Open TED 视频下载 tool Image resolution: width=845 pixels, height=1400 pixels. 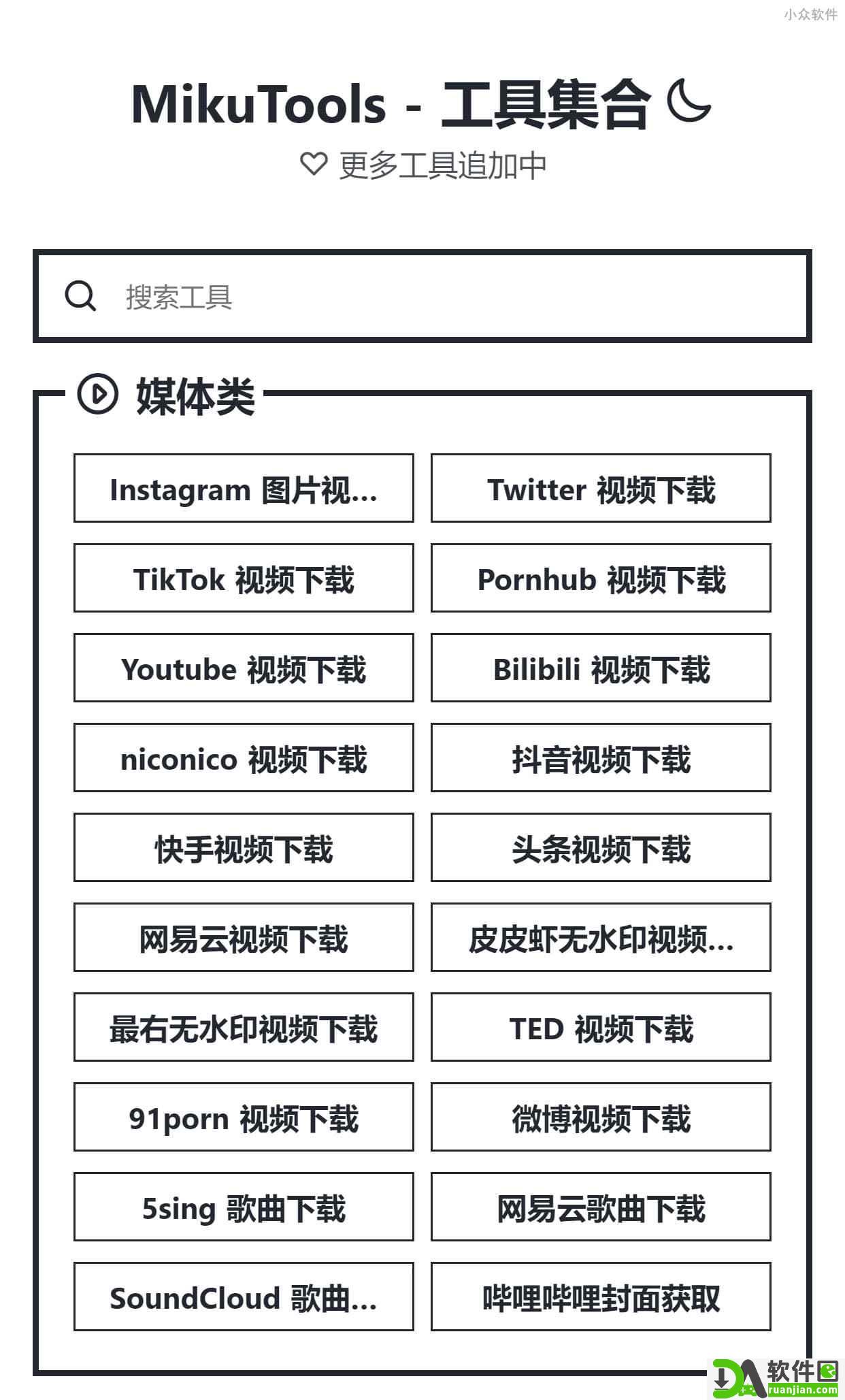601,1028
